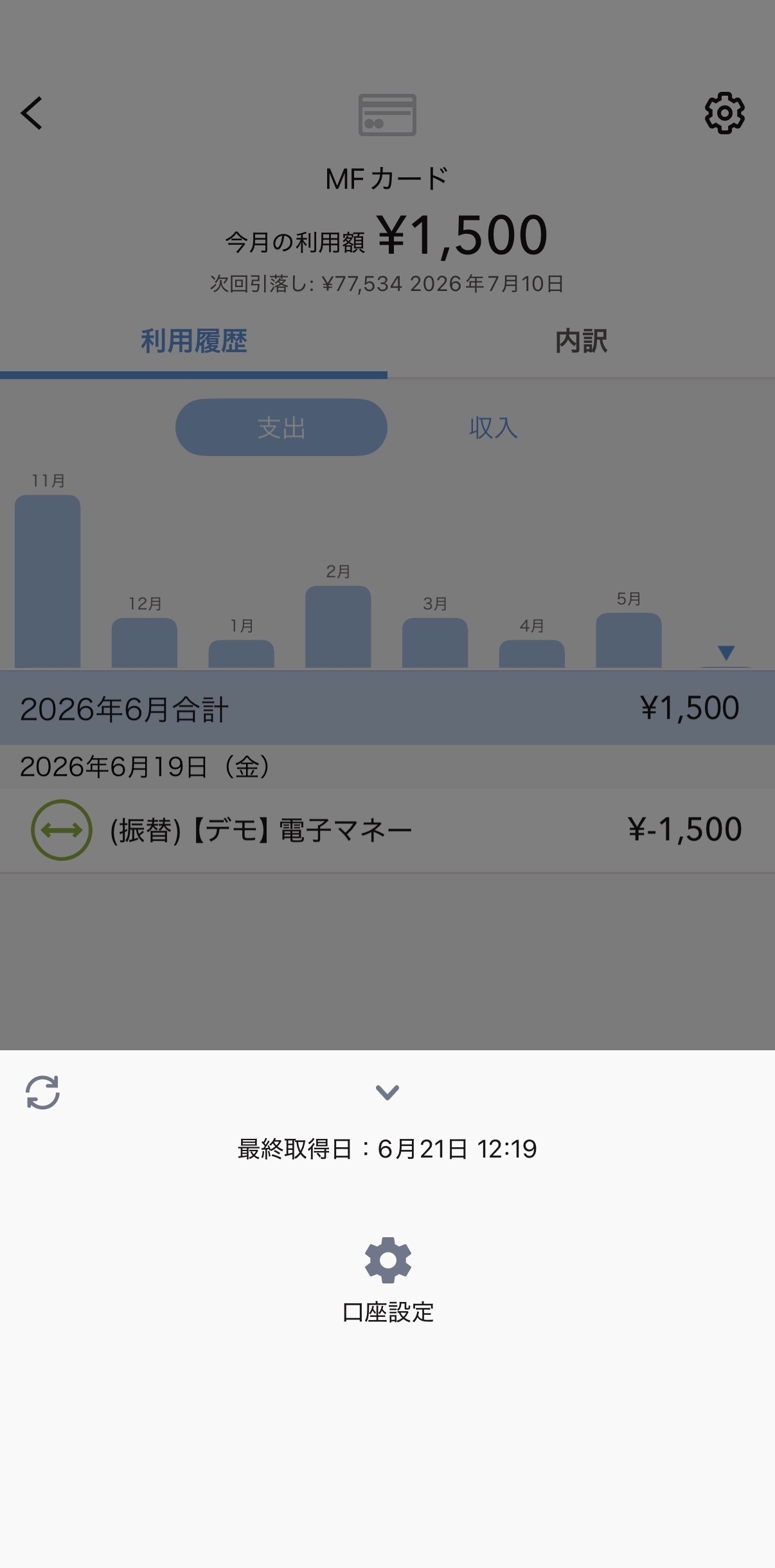Open the (振替)【デモ】電子マネー transaction

[x=387, y=830]
